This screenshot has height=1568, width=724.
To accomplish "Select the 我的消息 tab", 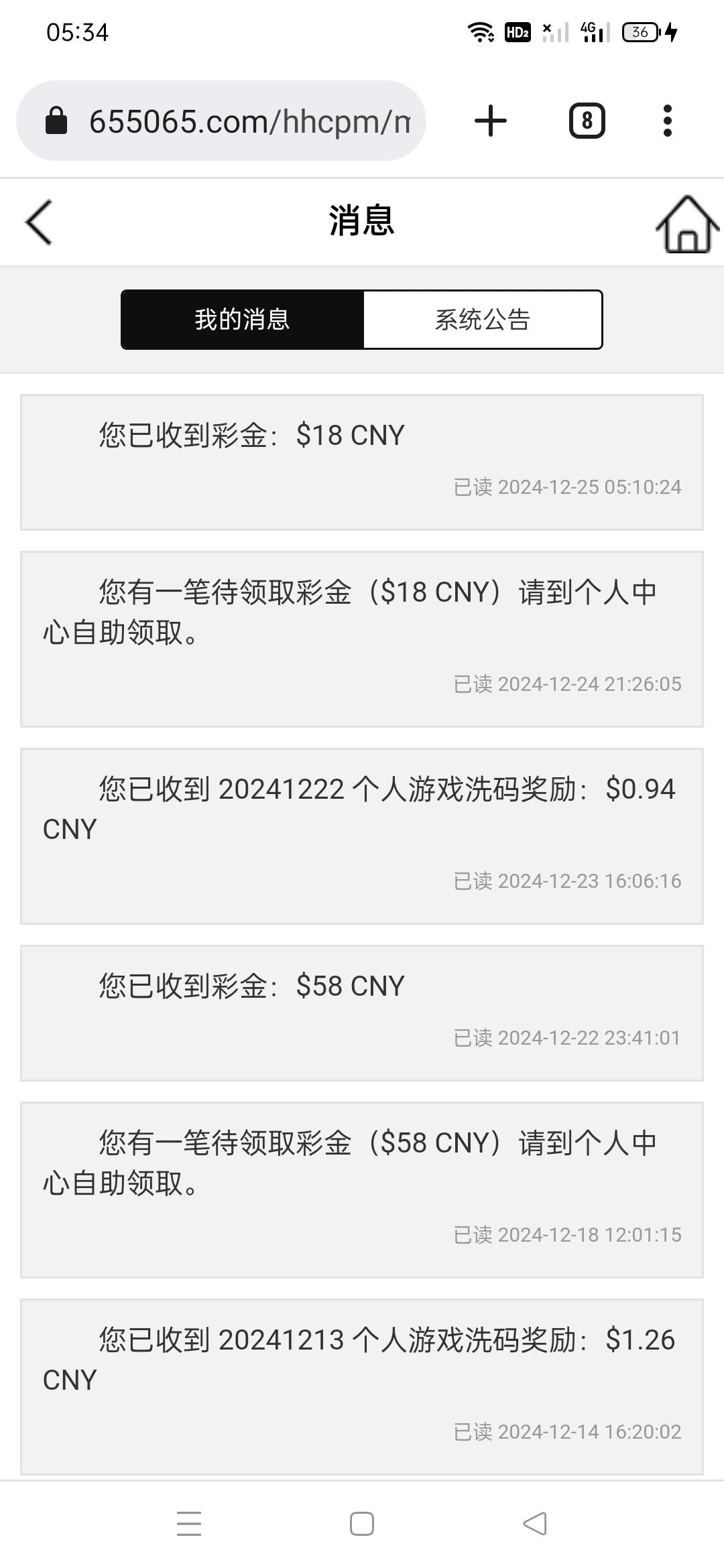I will point(243,320).
